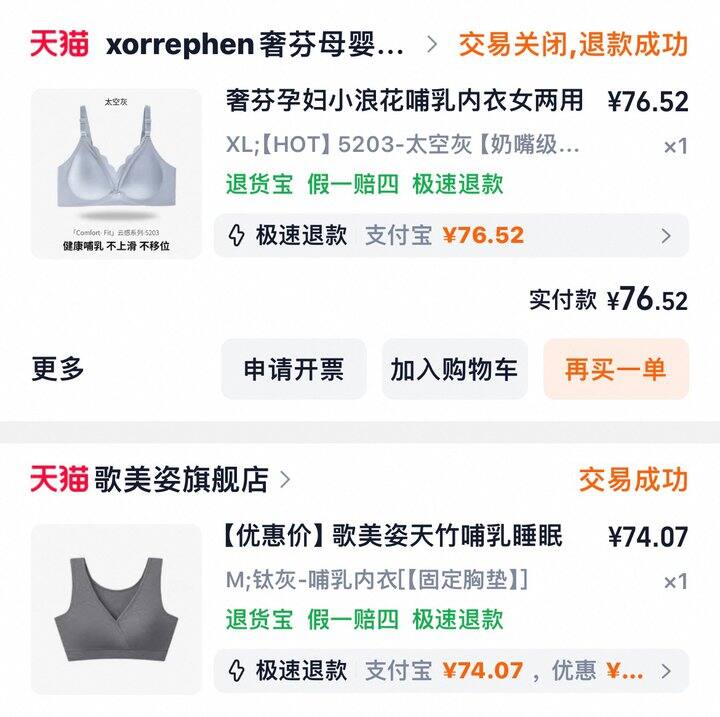The height and width of the screenshot is (717, 720).
Task: Open the nursing bra product image in 太空灰
Action: click(116, 174)
